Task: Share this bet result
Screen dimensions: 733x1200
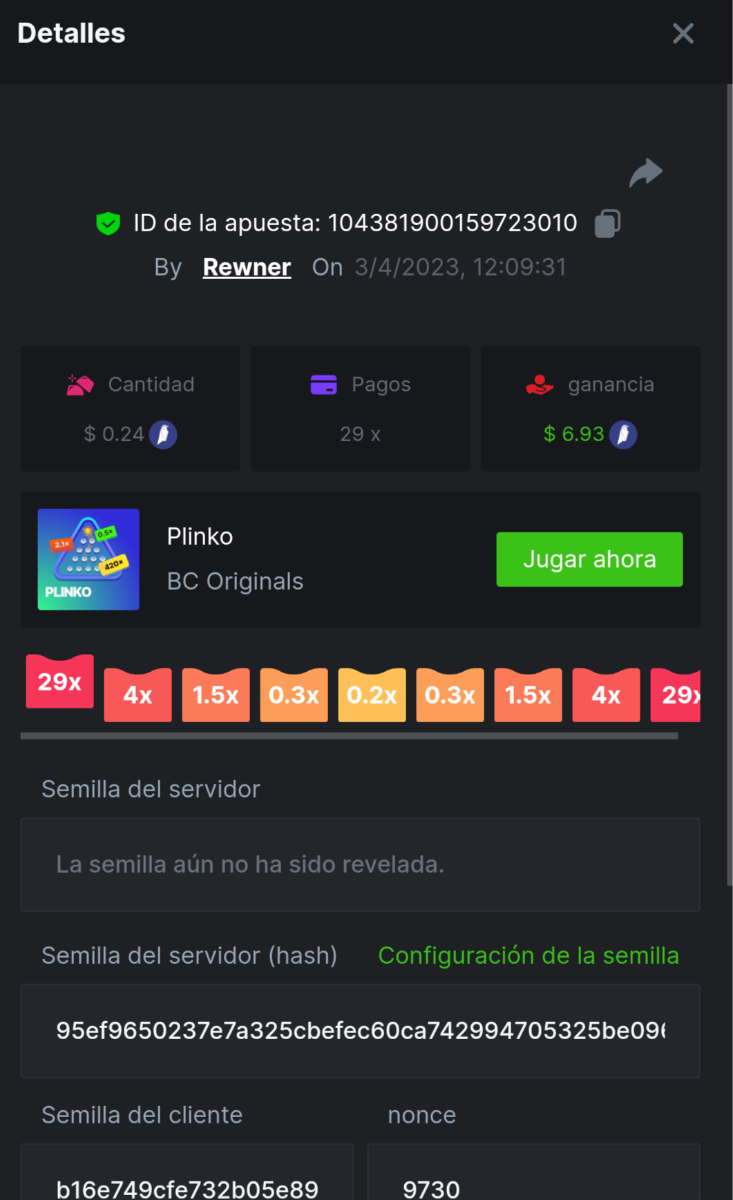Action: pyautogui.click(x=646, y=173)
